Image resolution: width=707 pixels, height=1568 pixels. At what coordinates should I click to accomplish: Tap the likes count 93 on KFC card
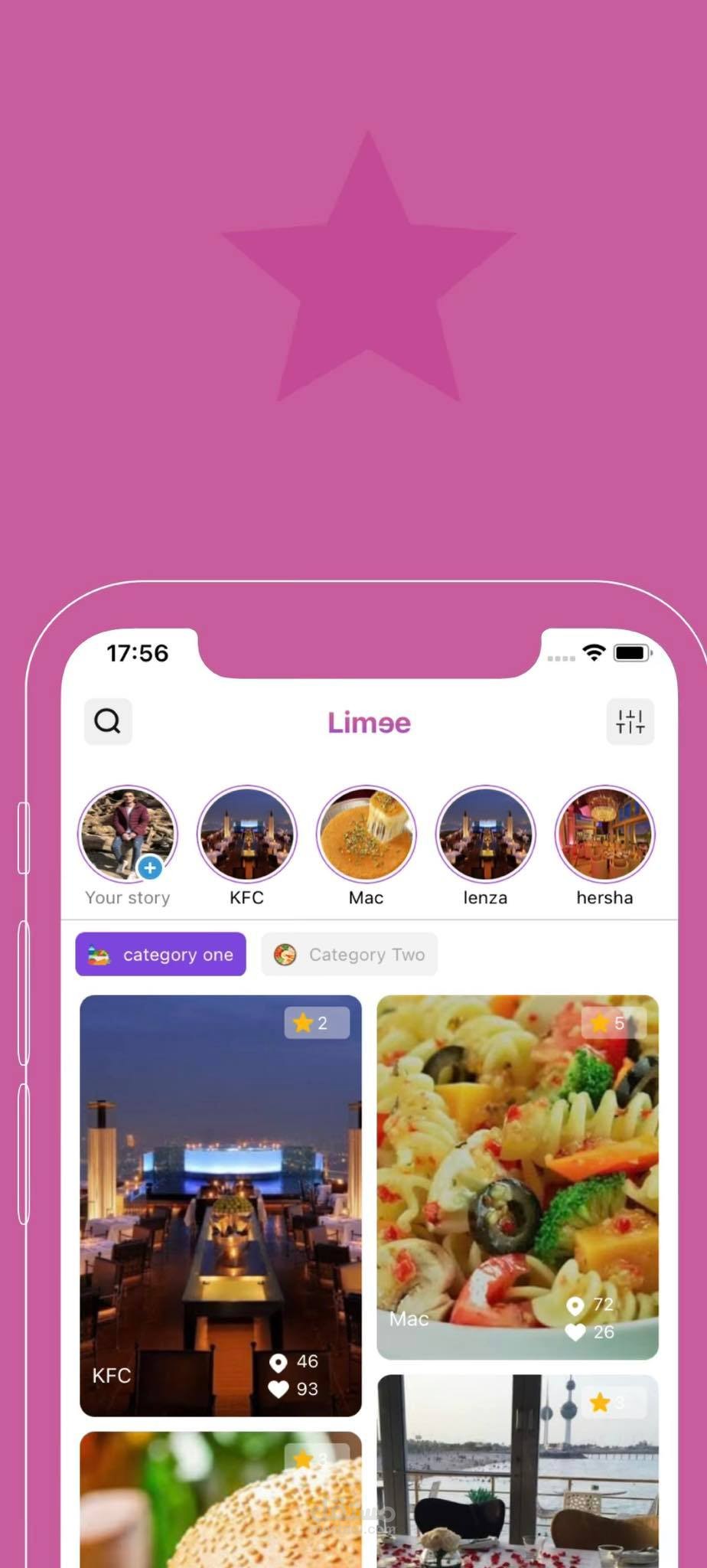tap(308, 1390)
